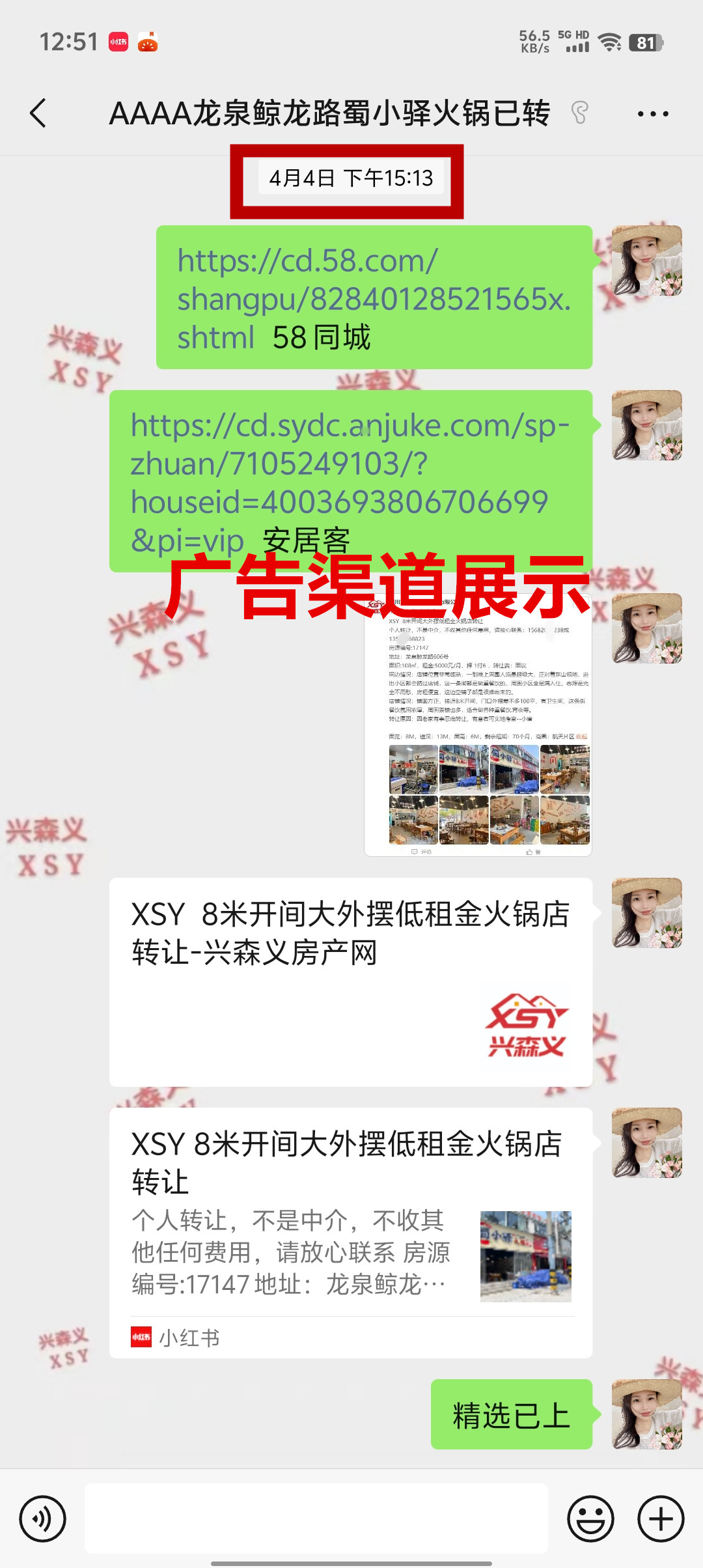The image size is (703, 1568).
Task: Open the plus attachments menu
Action: [x=660, y=1519]
